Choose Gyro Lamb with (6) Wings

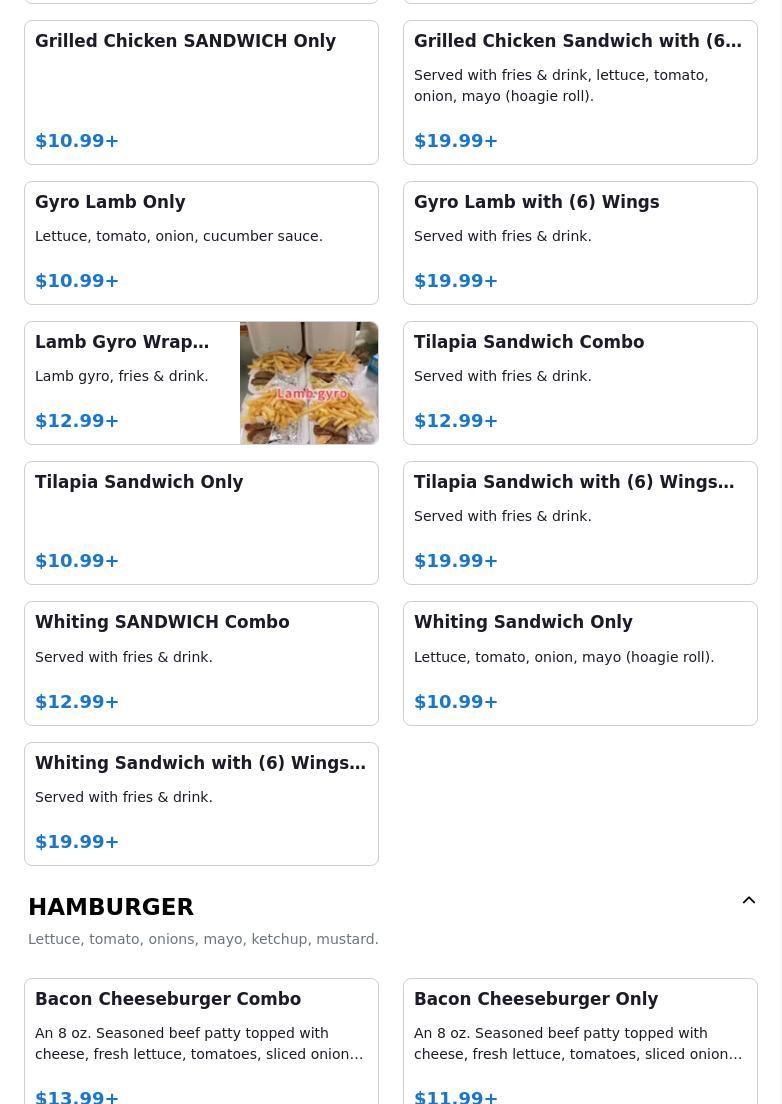pos(580,242)
